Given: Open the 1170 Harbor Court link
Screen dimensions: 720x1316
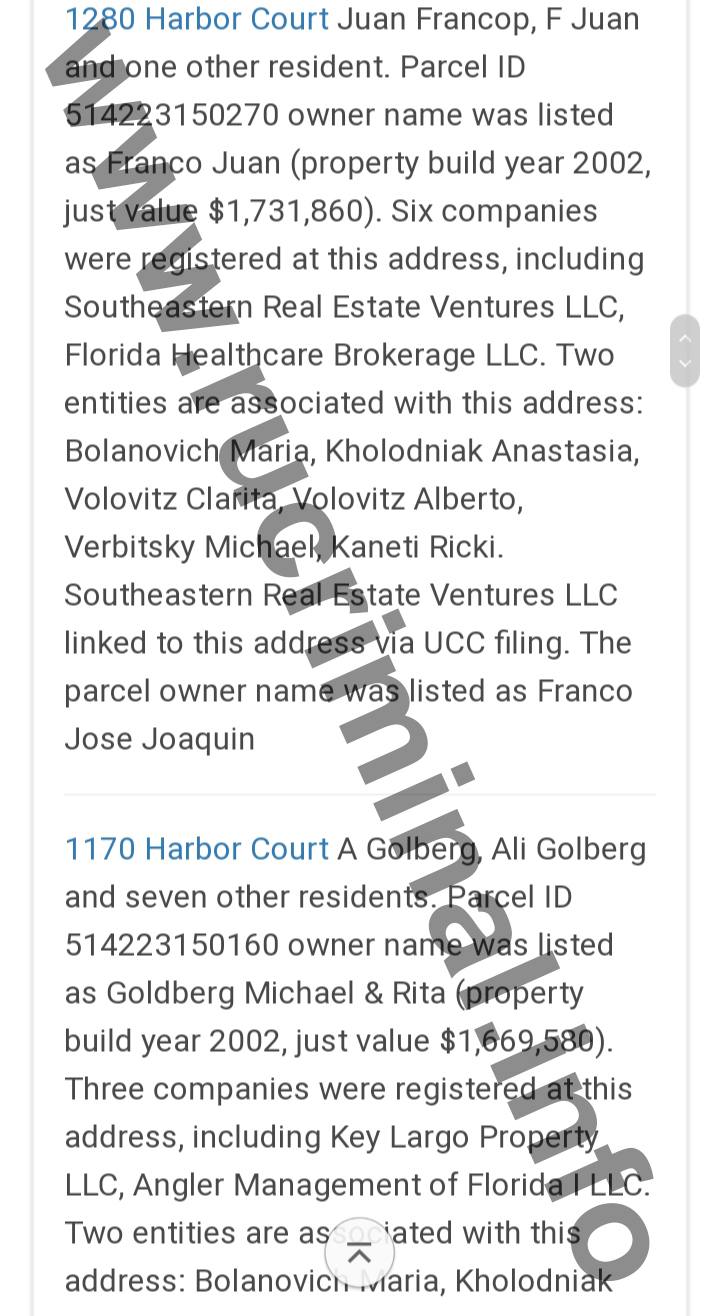Looking at the screenshot, I should (x=196, y=849).
